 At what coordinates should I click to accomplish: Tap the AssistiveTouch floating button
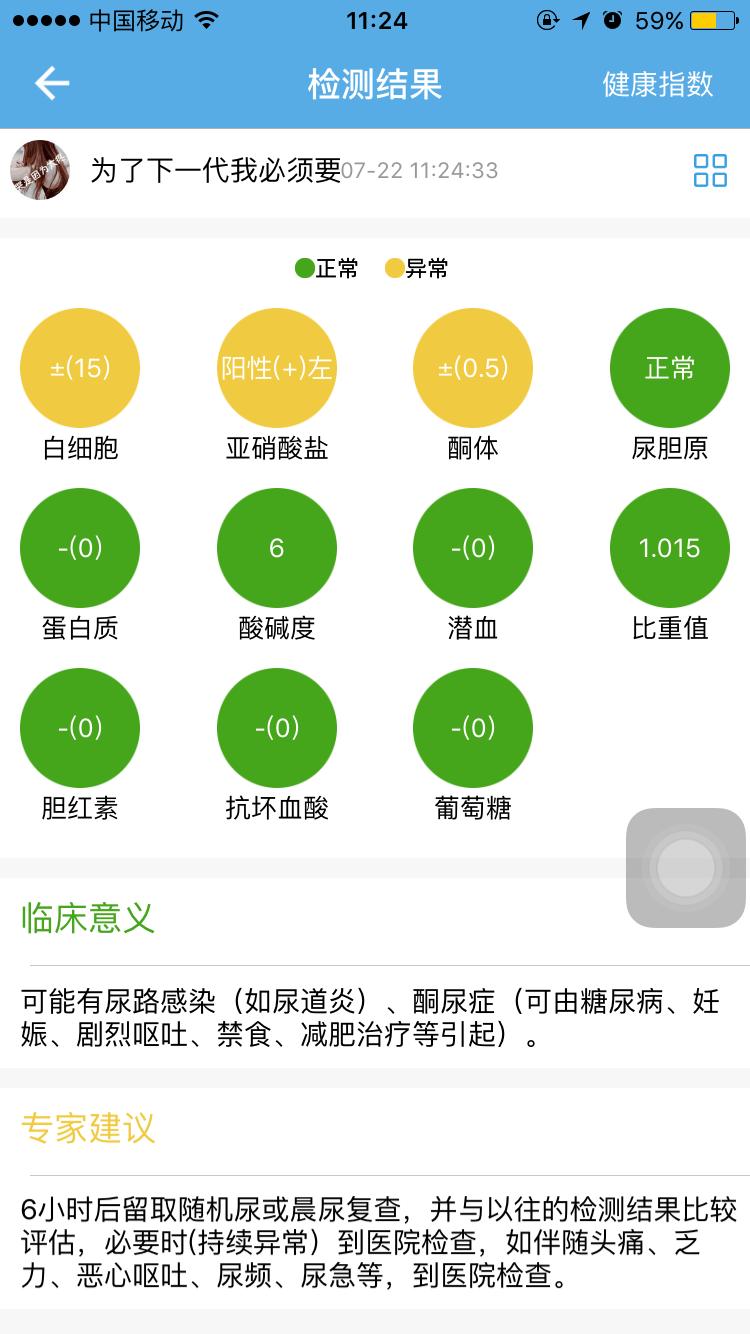(x=686, y=868)
